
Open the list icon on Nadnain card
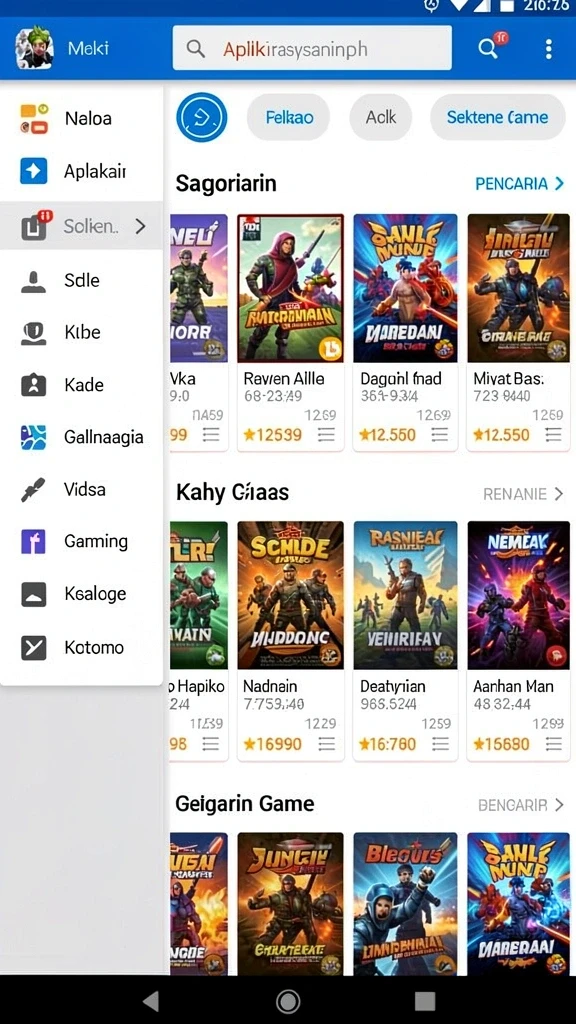click(x=326, y=743)
